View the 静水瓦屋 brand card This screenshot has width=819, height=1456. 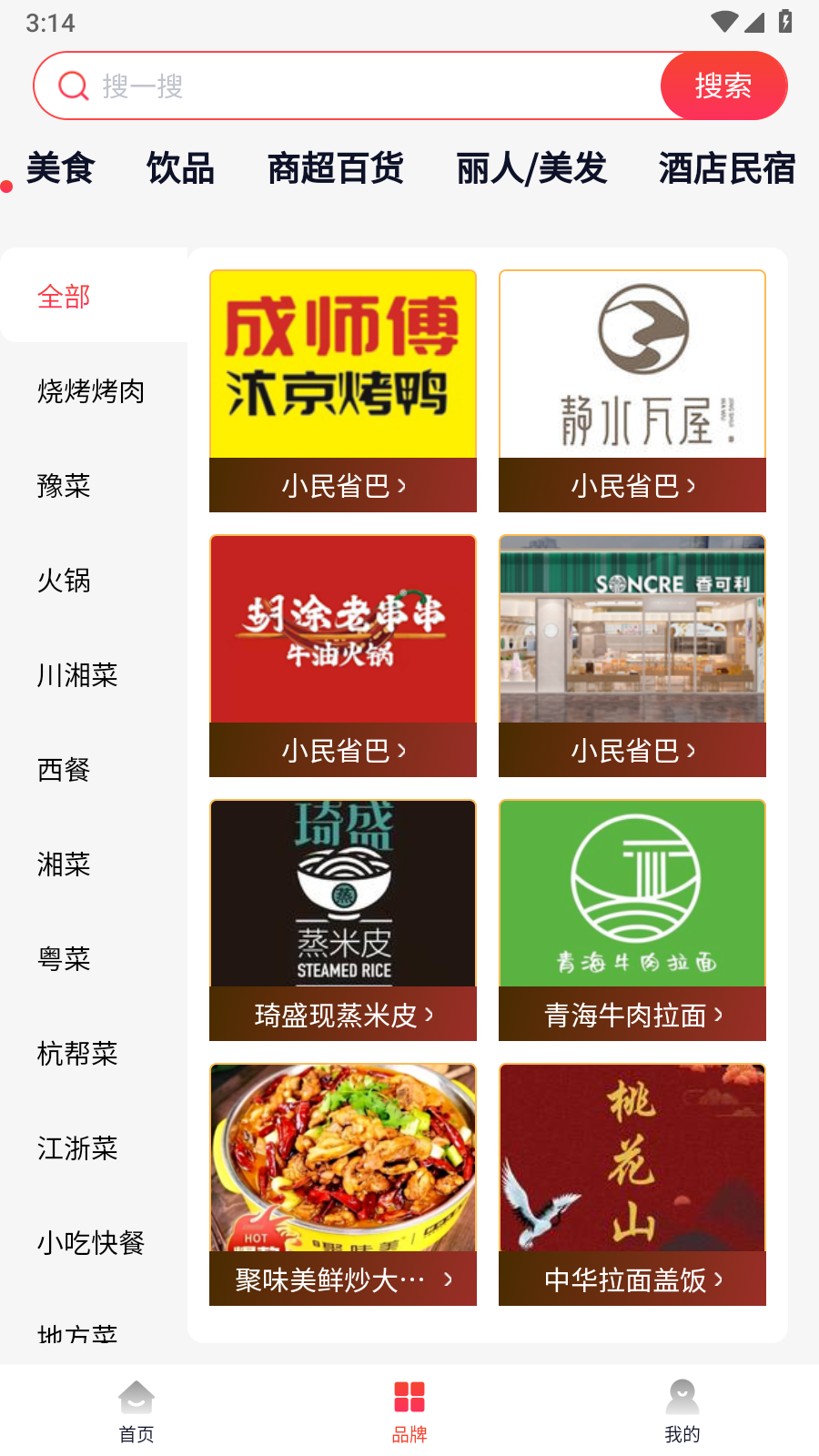coord(632,390)
